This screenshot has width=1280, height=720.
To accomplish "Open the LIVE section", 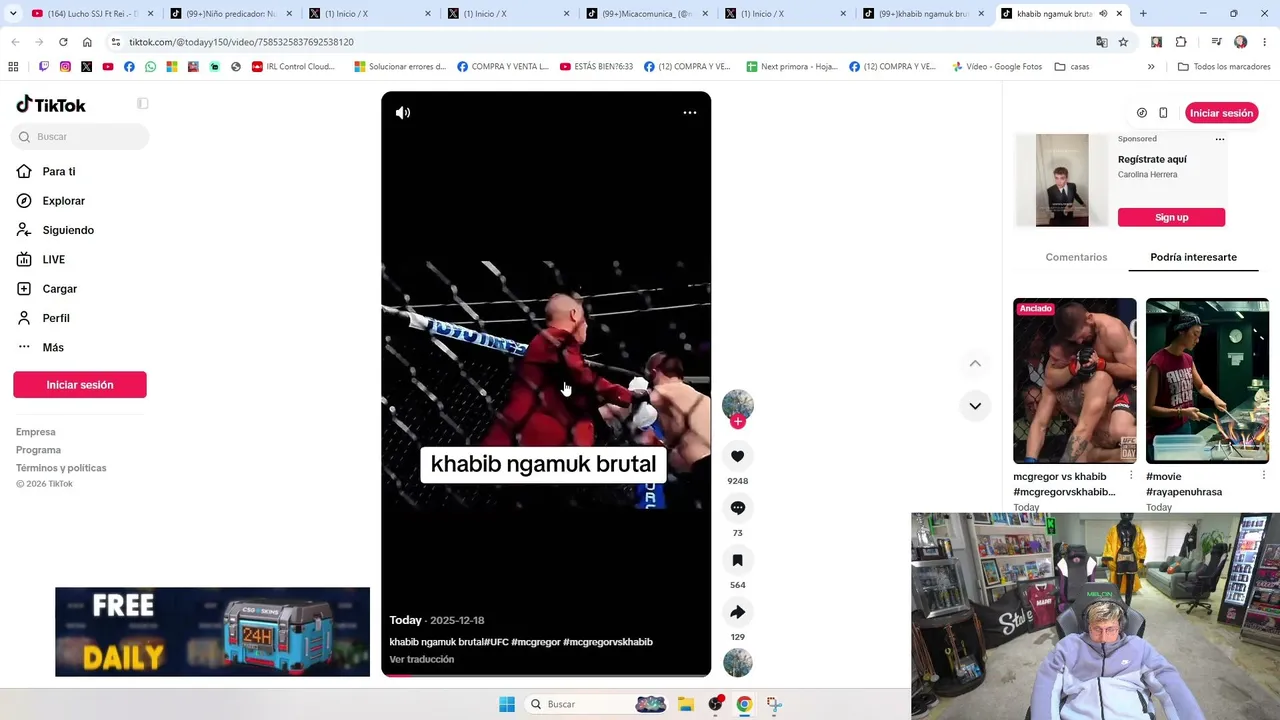I will [54, 260].
